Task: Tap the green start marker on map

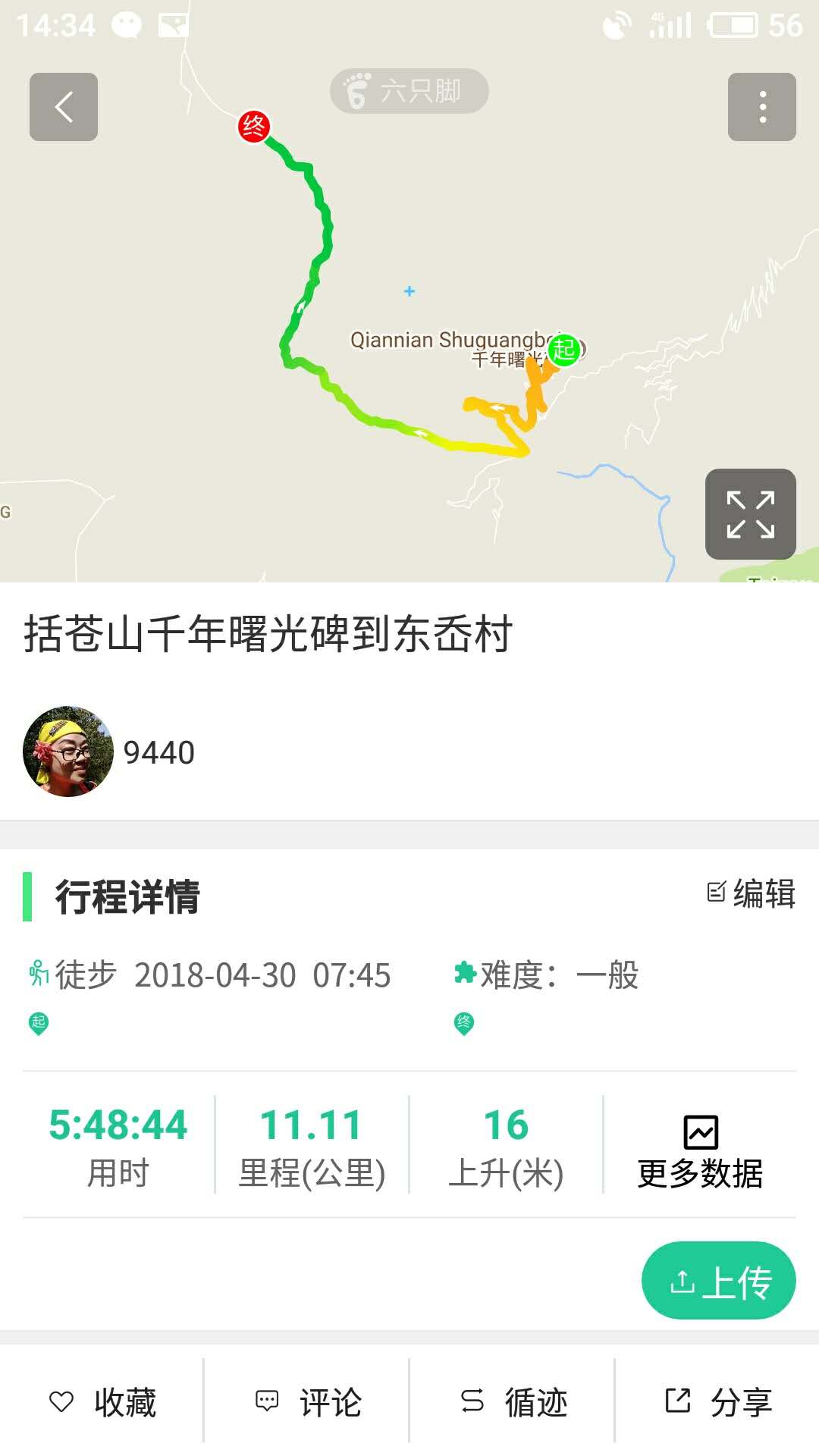Action: point(563,350)
